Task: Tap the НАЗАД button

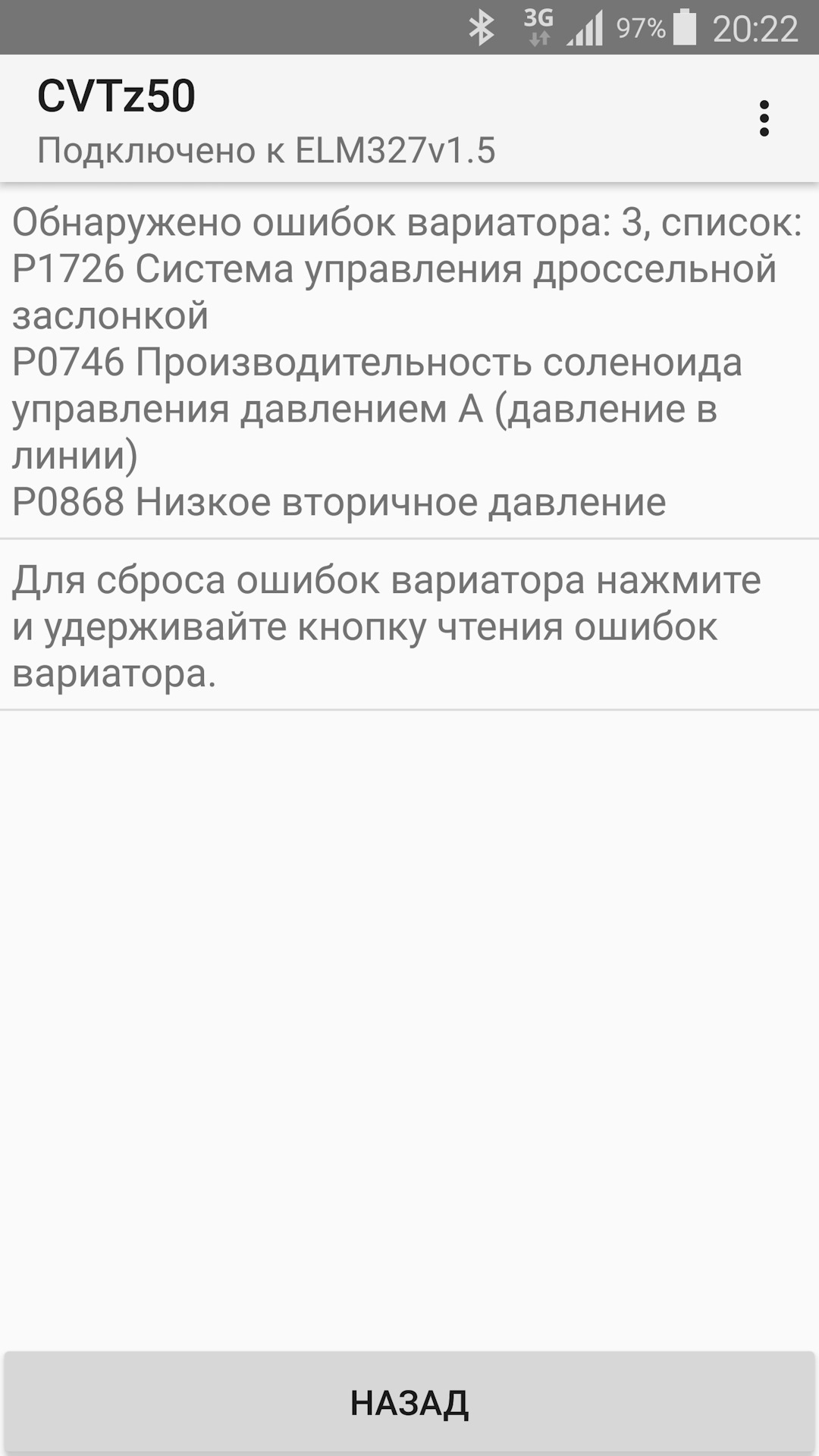Action: click(x=409, y=1402)
